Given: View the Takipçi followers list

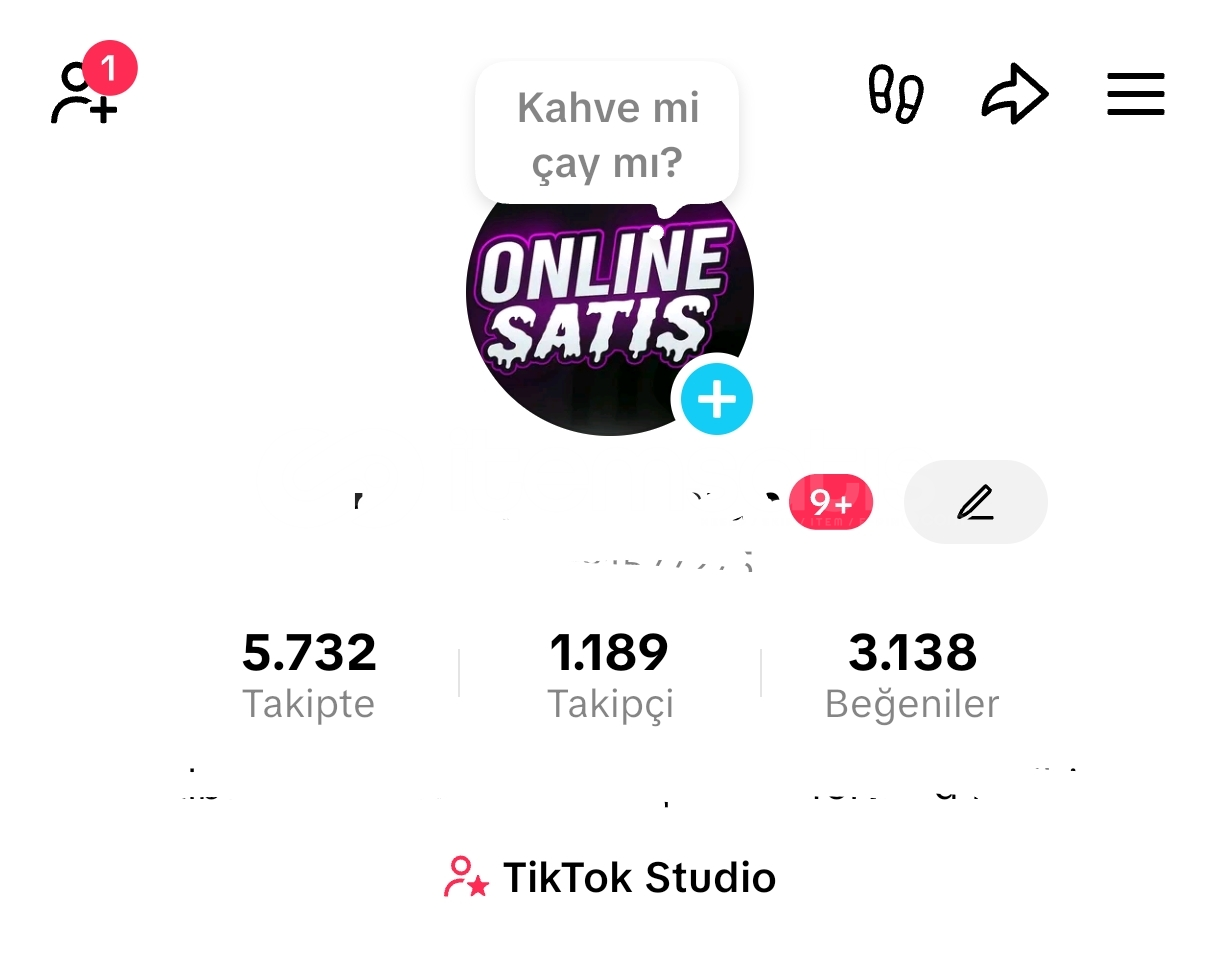Looking at the screenshot, I should pos(609,675).
